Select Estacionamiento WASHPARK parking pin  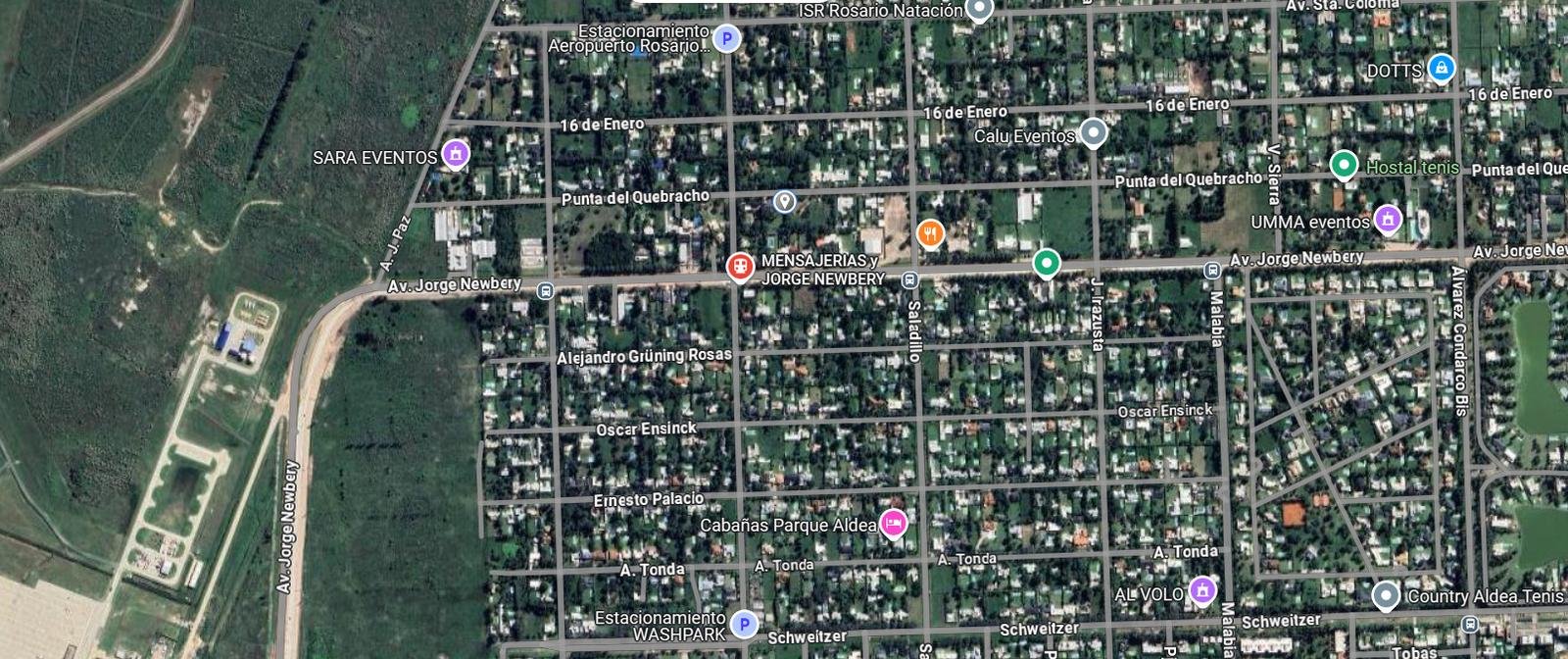[745, 625]
